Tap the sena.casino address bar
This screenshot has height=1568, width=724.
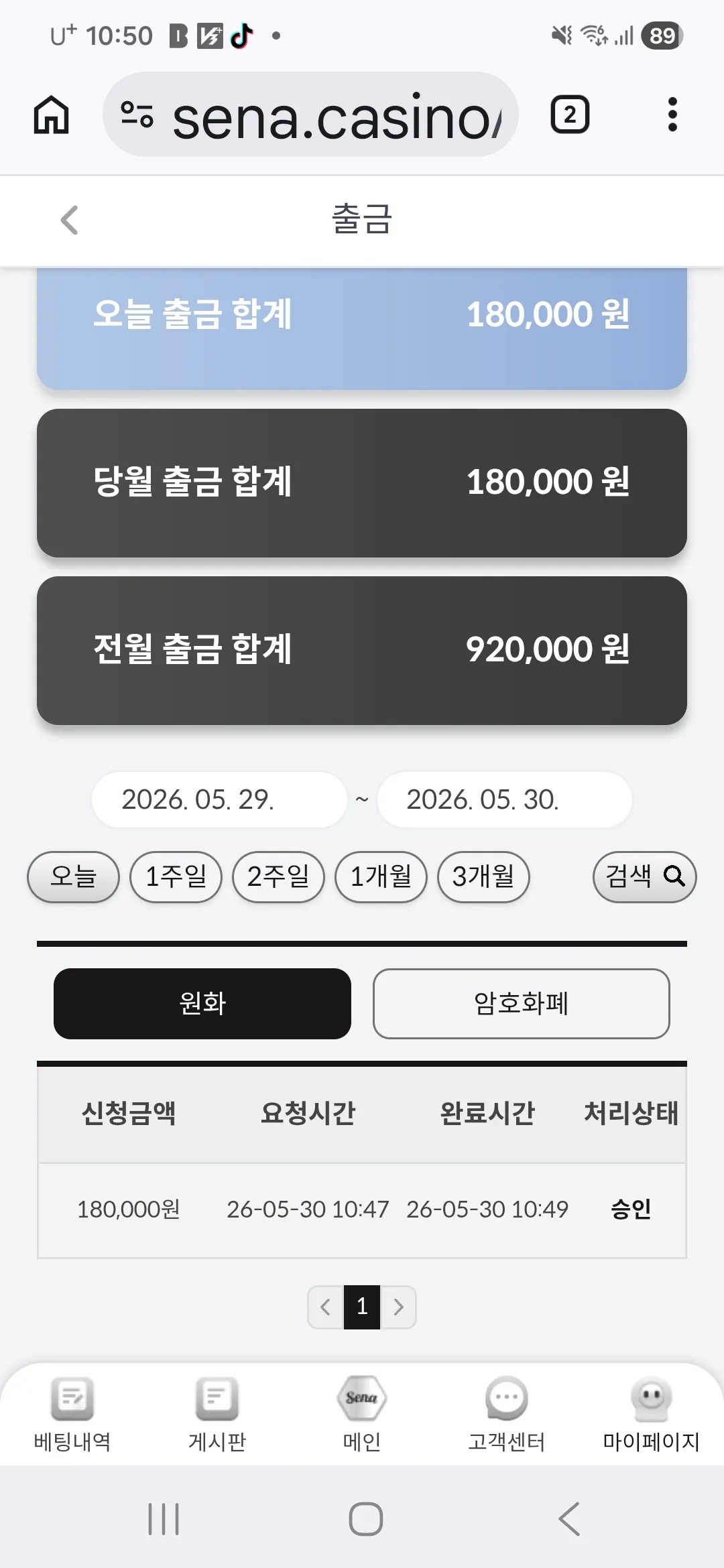[310, 115]
